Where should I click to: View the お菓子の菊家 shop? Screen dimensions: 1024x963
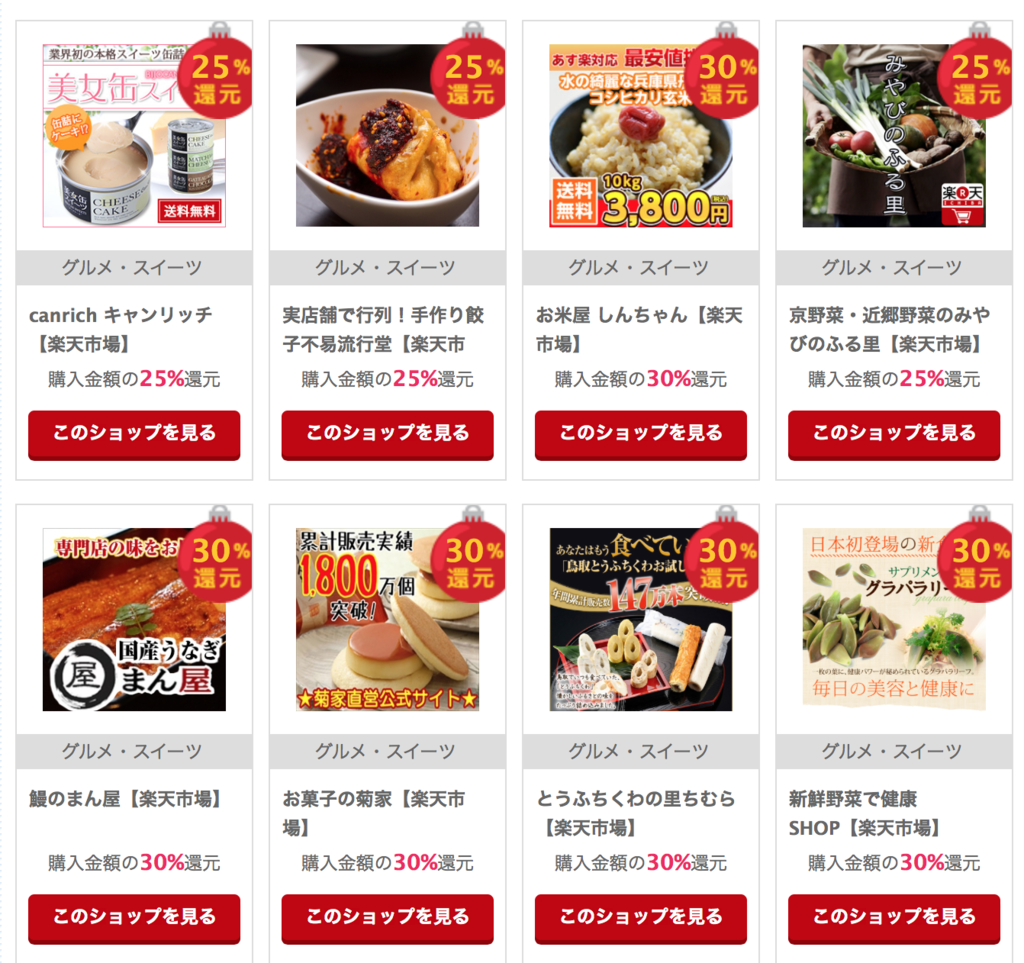tap(387, 917)
